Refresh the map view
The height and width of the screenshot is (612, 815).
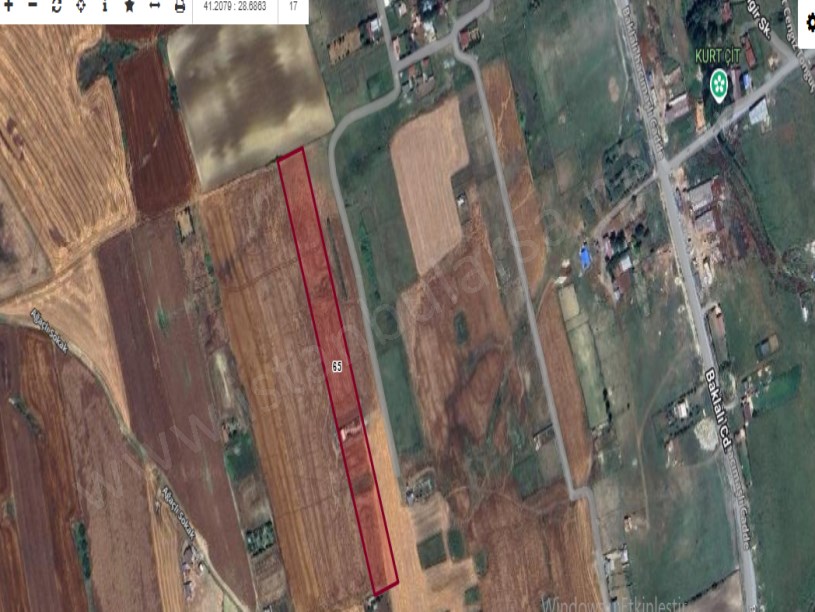56,6
